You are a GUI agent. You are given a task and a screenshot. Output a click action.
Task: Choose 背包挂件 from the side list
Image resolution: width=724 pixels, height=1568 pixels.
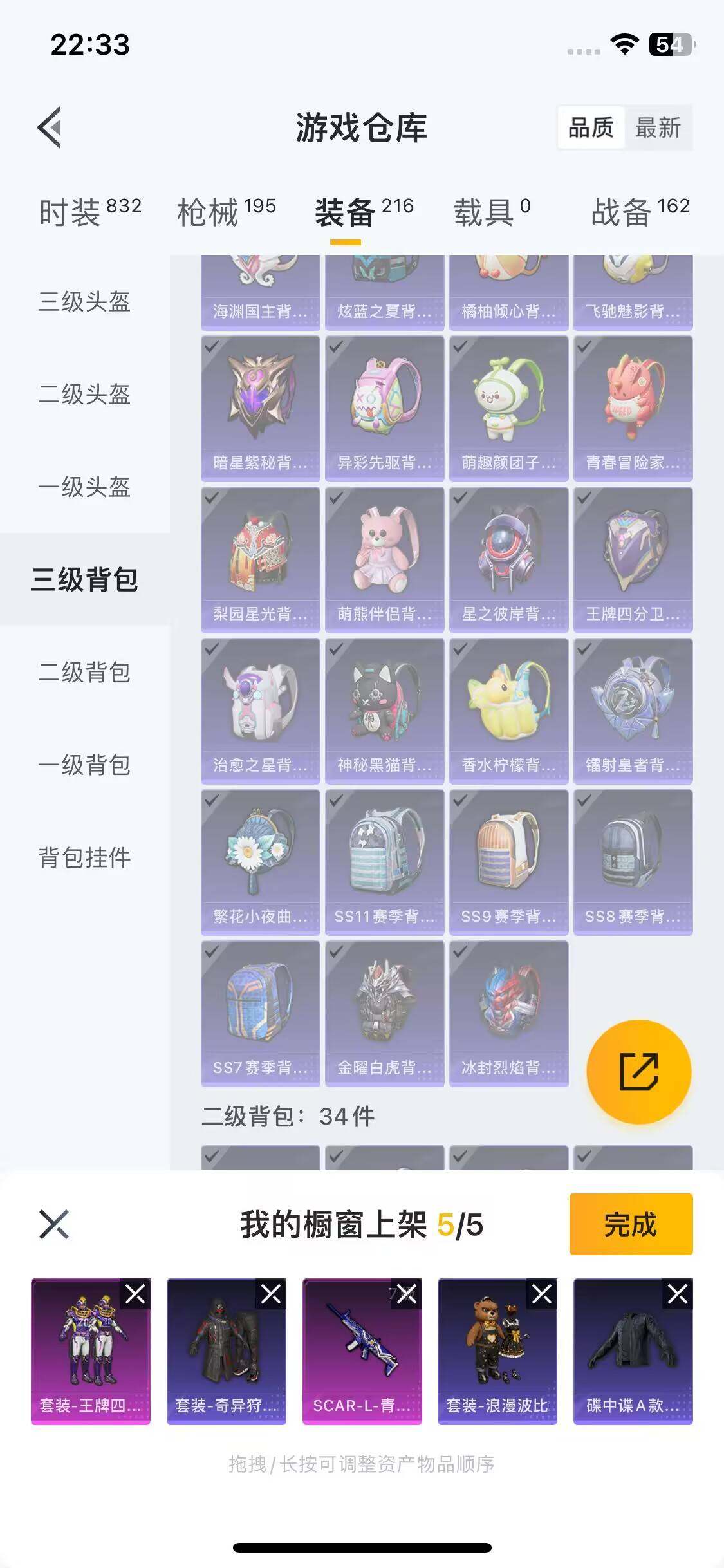(x=84, y=857)
